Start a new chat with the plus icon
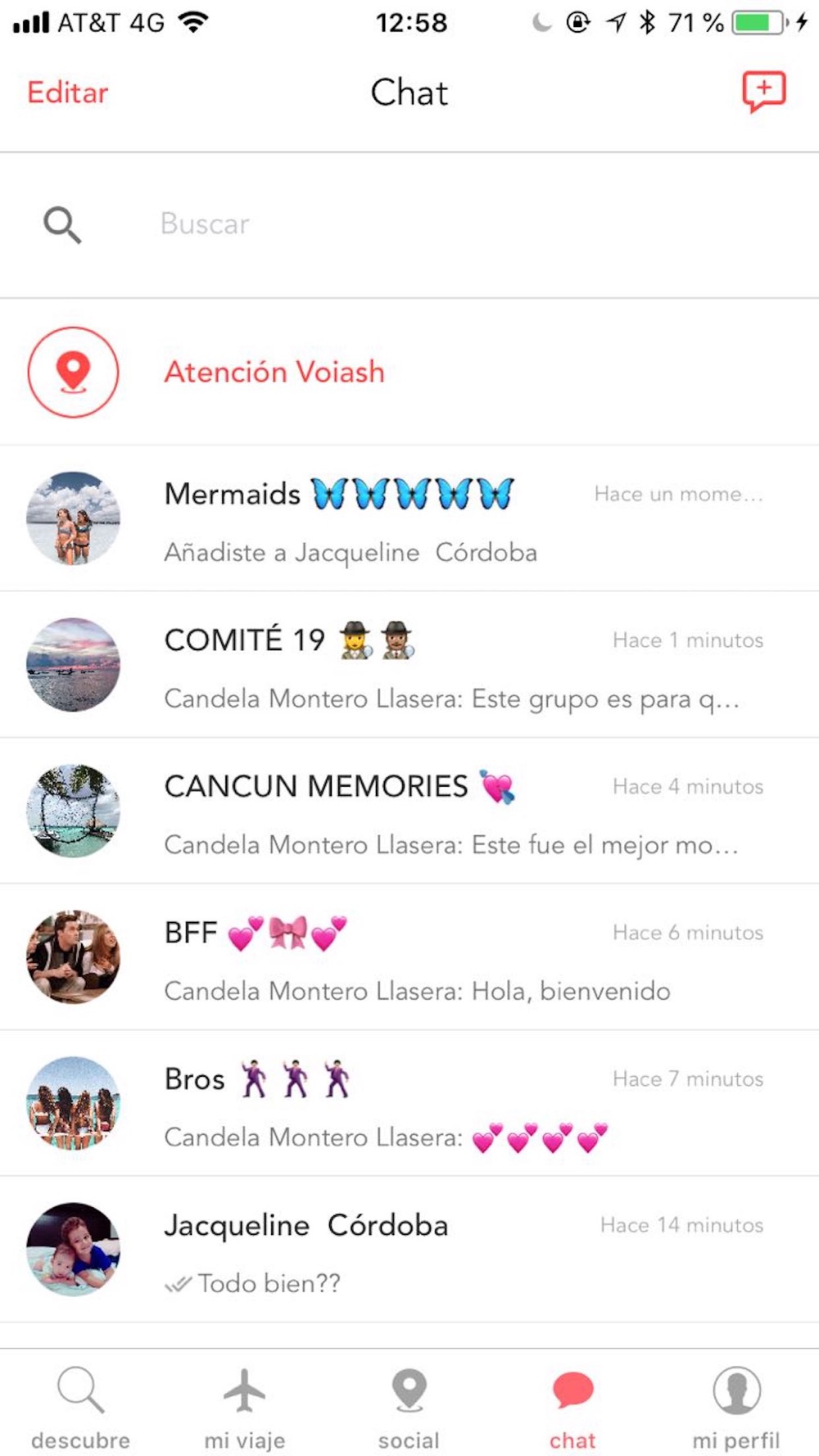Screen dimensions: 819x1456 [x=763, y=92]
